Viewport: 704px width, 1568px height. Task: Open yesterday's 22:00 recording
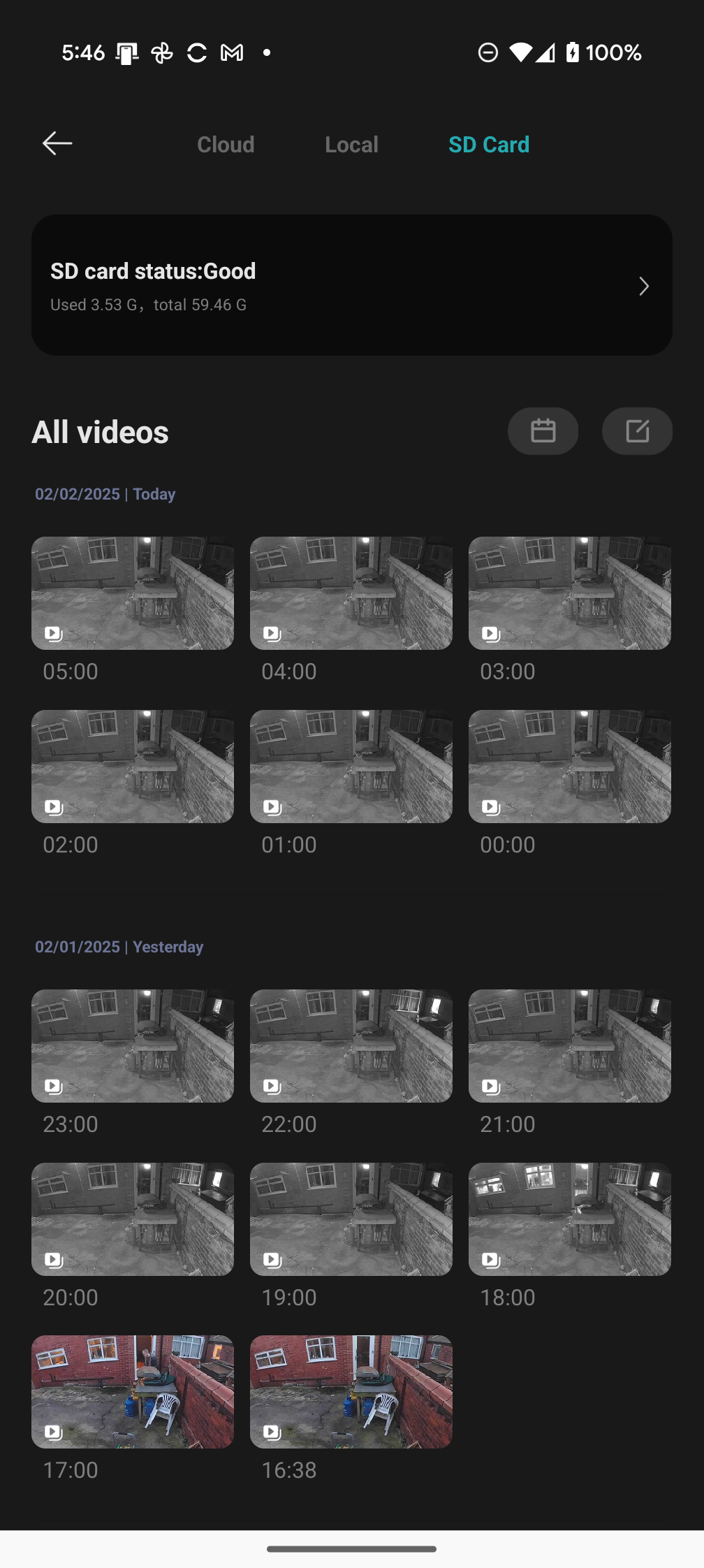point(351,1046)
